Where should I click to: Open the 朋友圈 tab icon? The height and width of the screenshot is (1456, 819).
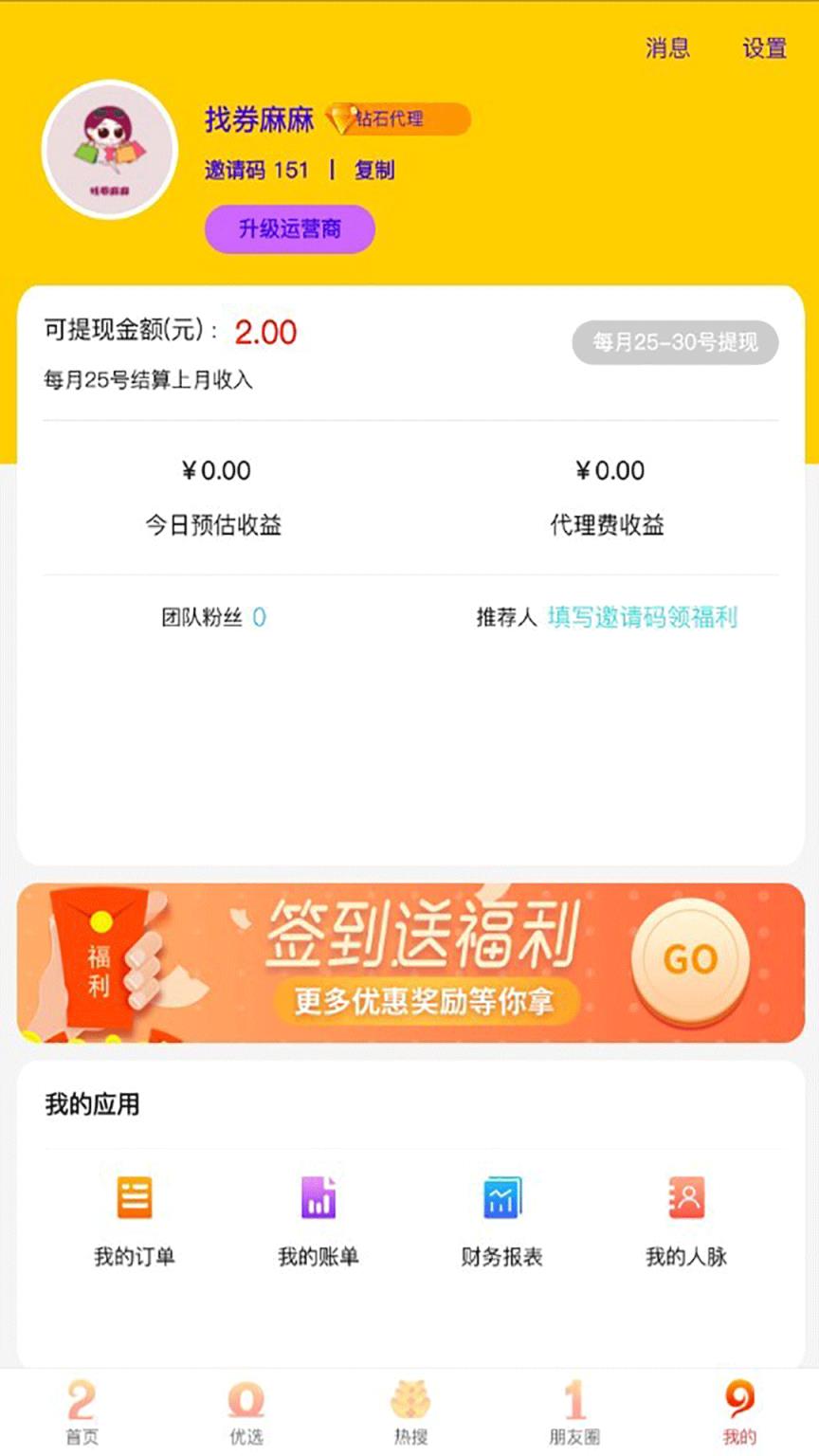point(574,1398)
